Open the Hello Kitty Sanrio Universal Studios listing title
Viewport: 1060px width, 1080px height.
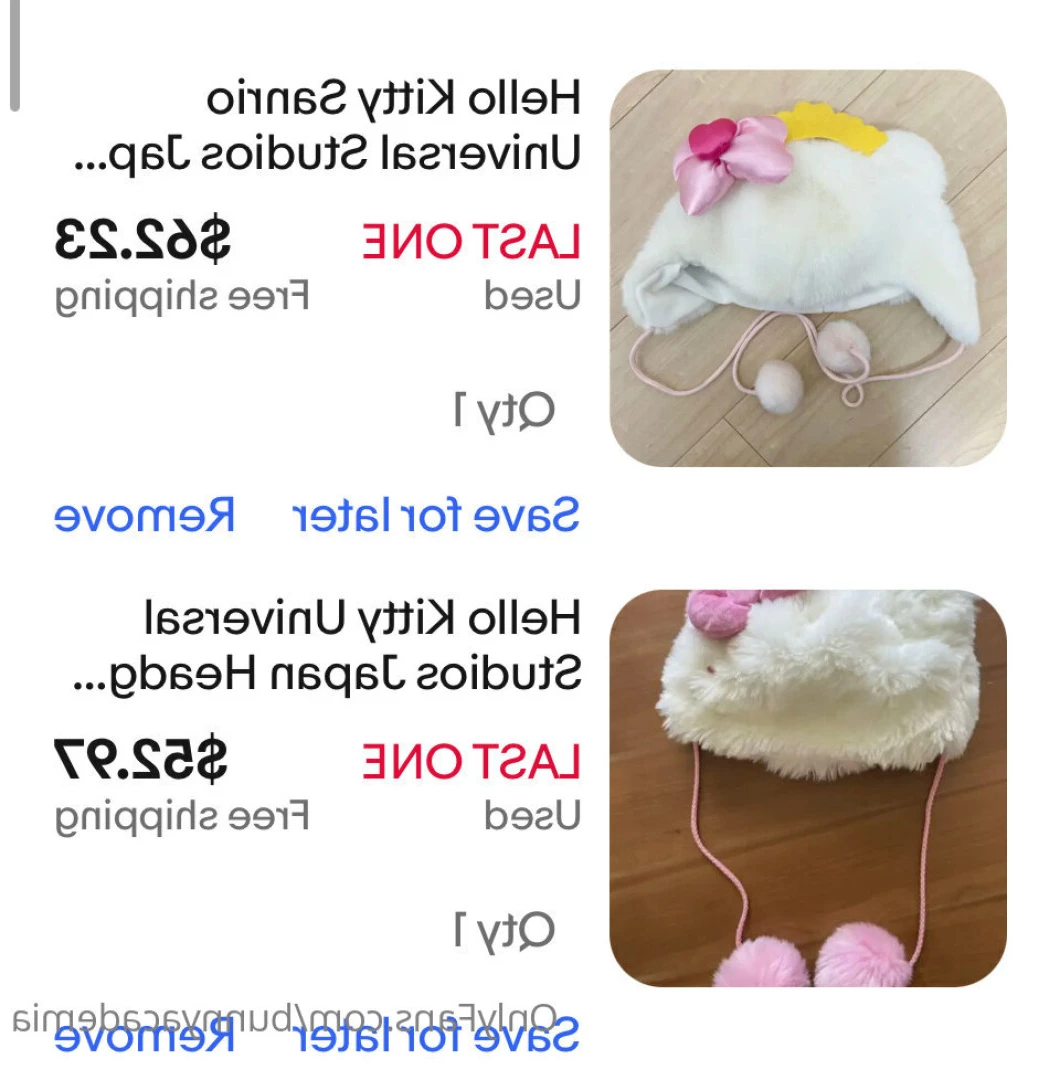tap(330, 127)
